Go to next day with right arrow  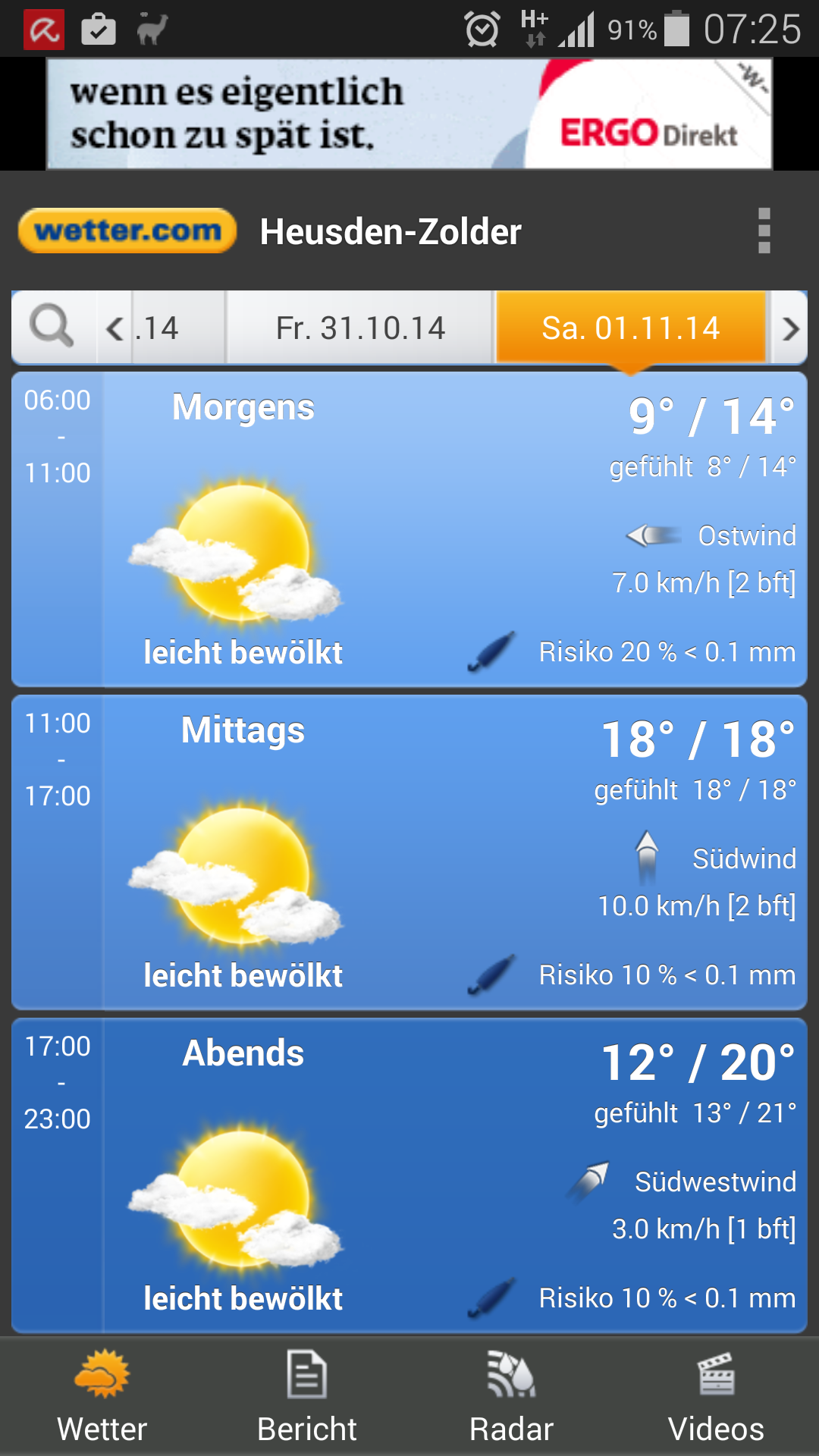point(789,328)
